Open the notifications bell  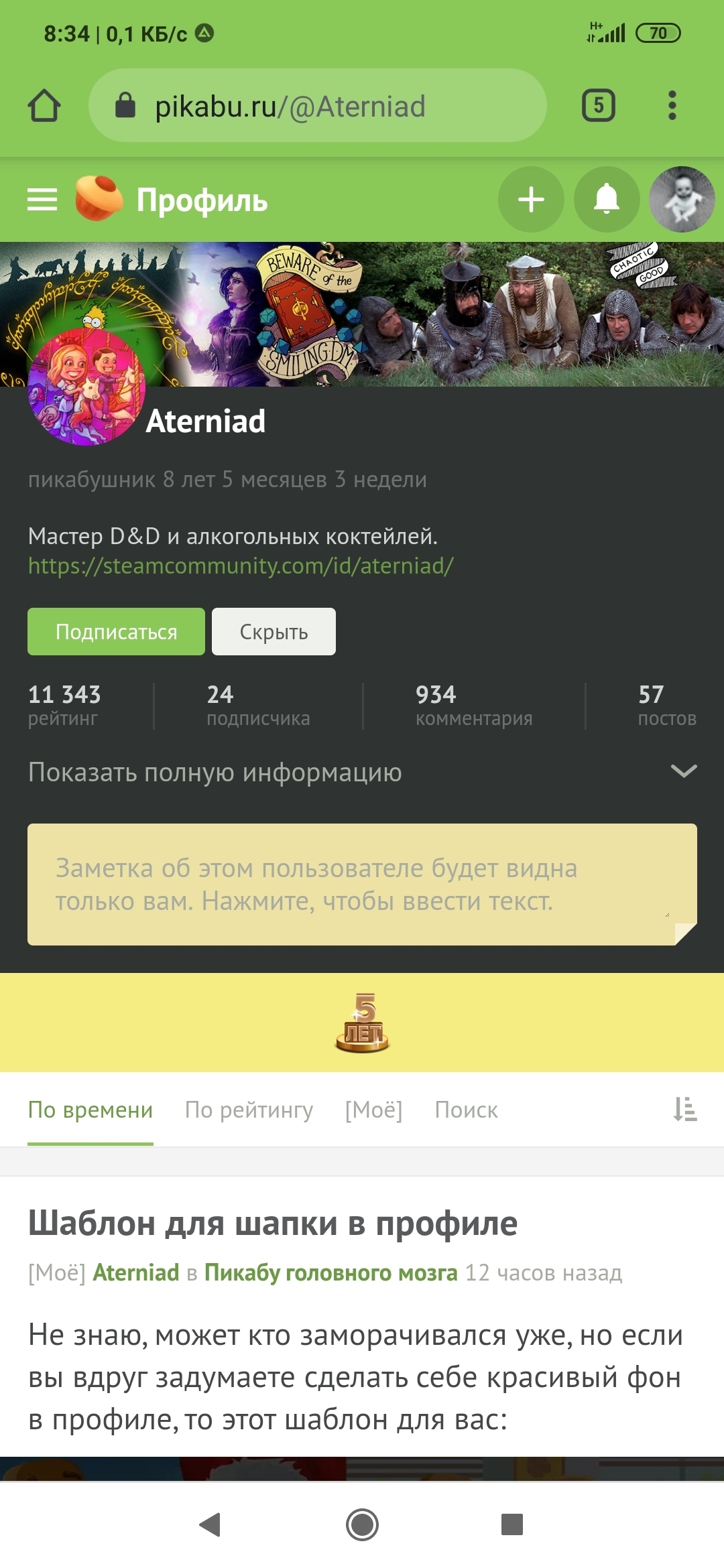click(607, 200)
